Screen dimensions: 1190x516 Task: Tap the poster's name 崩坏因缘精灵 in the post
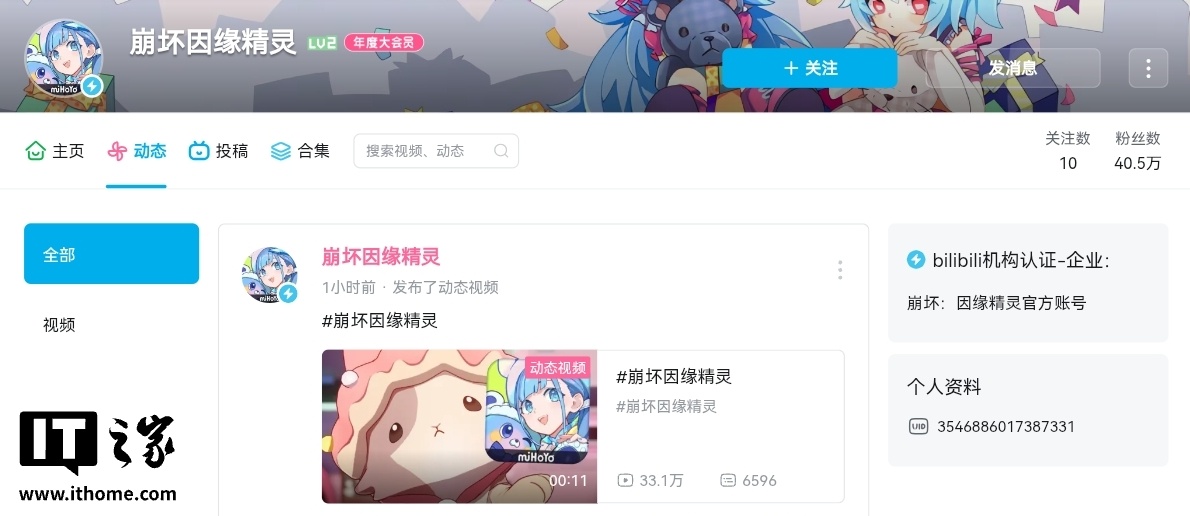pos(381,257)
